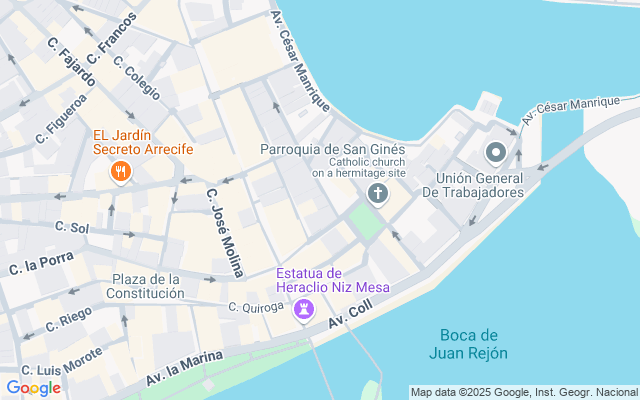The height and width of the screenshot is (400, 640).
Task: Select the Parroquia de San Ginés church marker
Action: coord(378,193)
